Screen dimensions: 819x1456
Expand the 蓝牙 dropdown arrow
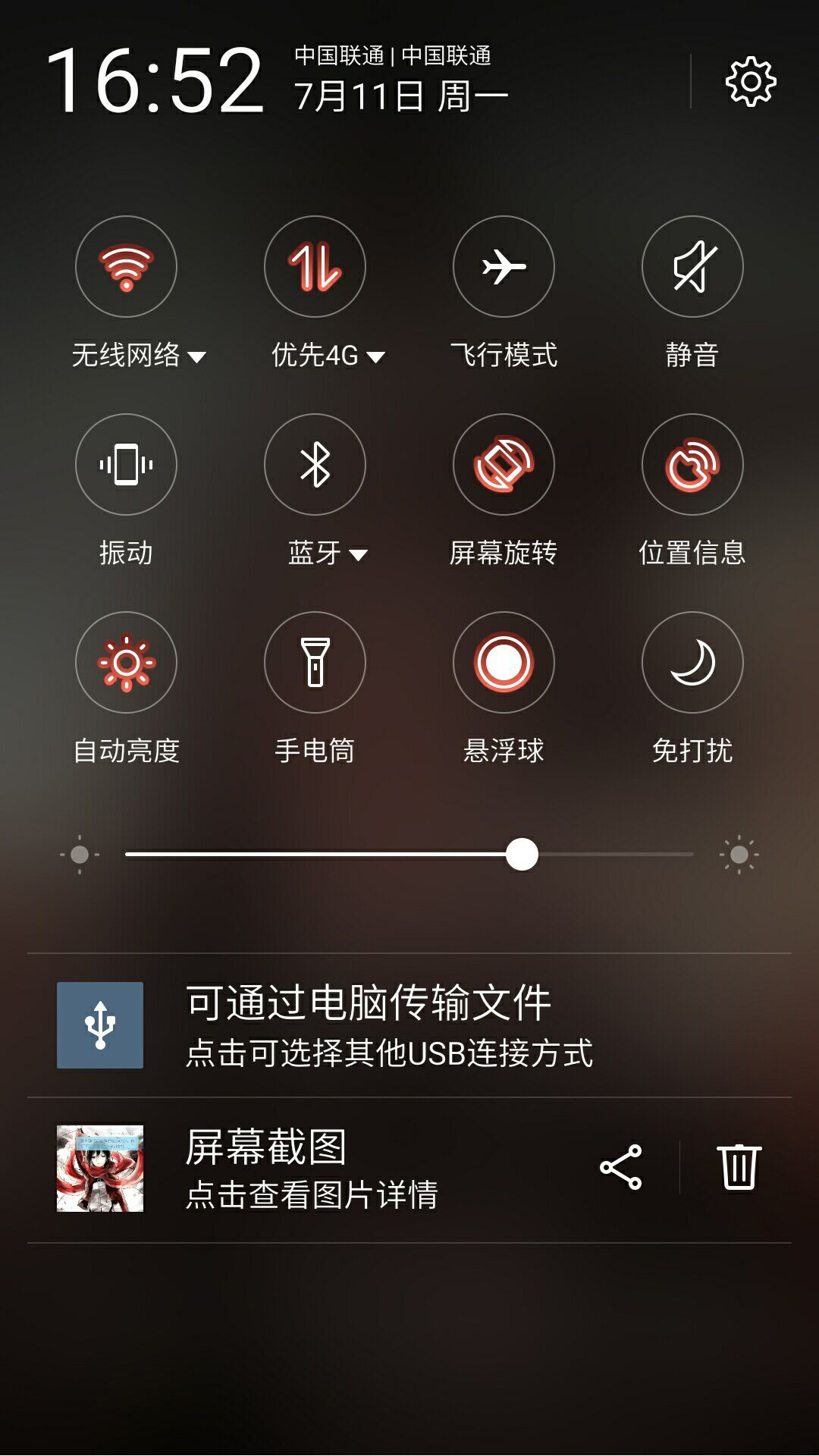(358, 555)
